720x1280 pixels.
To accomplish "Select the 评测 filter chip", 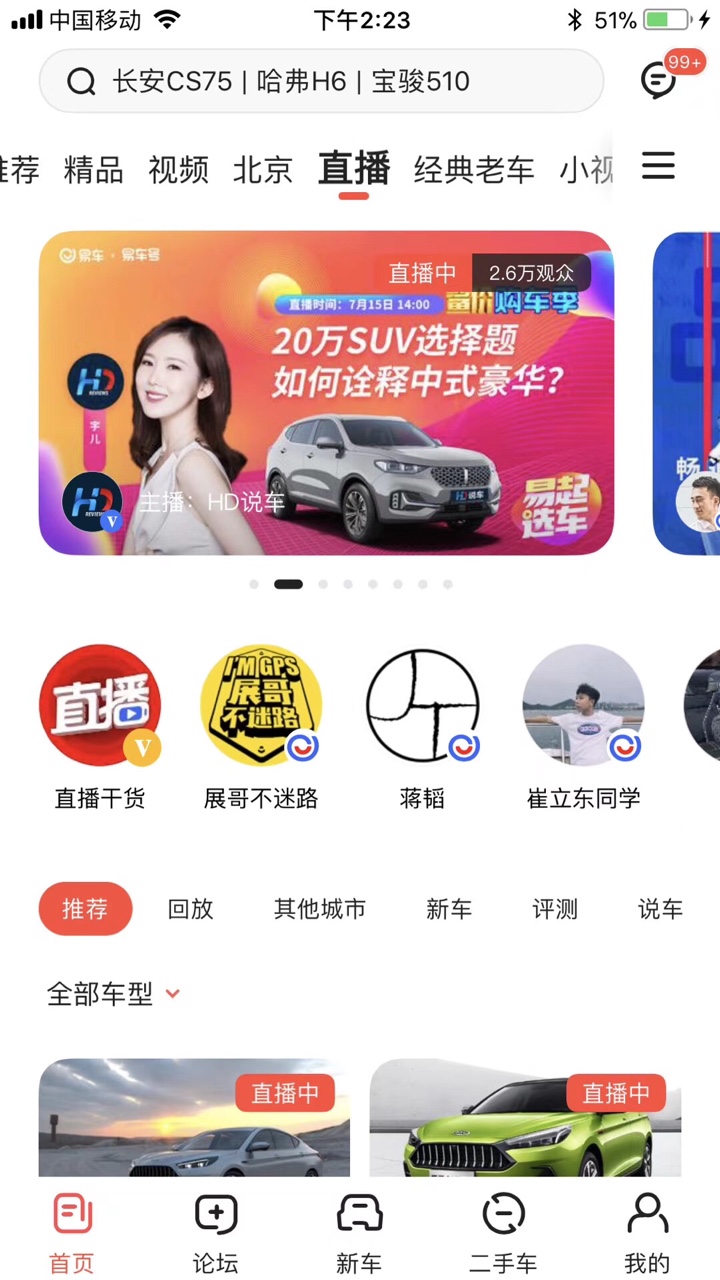I will (555, 909).
